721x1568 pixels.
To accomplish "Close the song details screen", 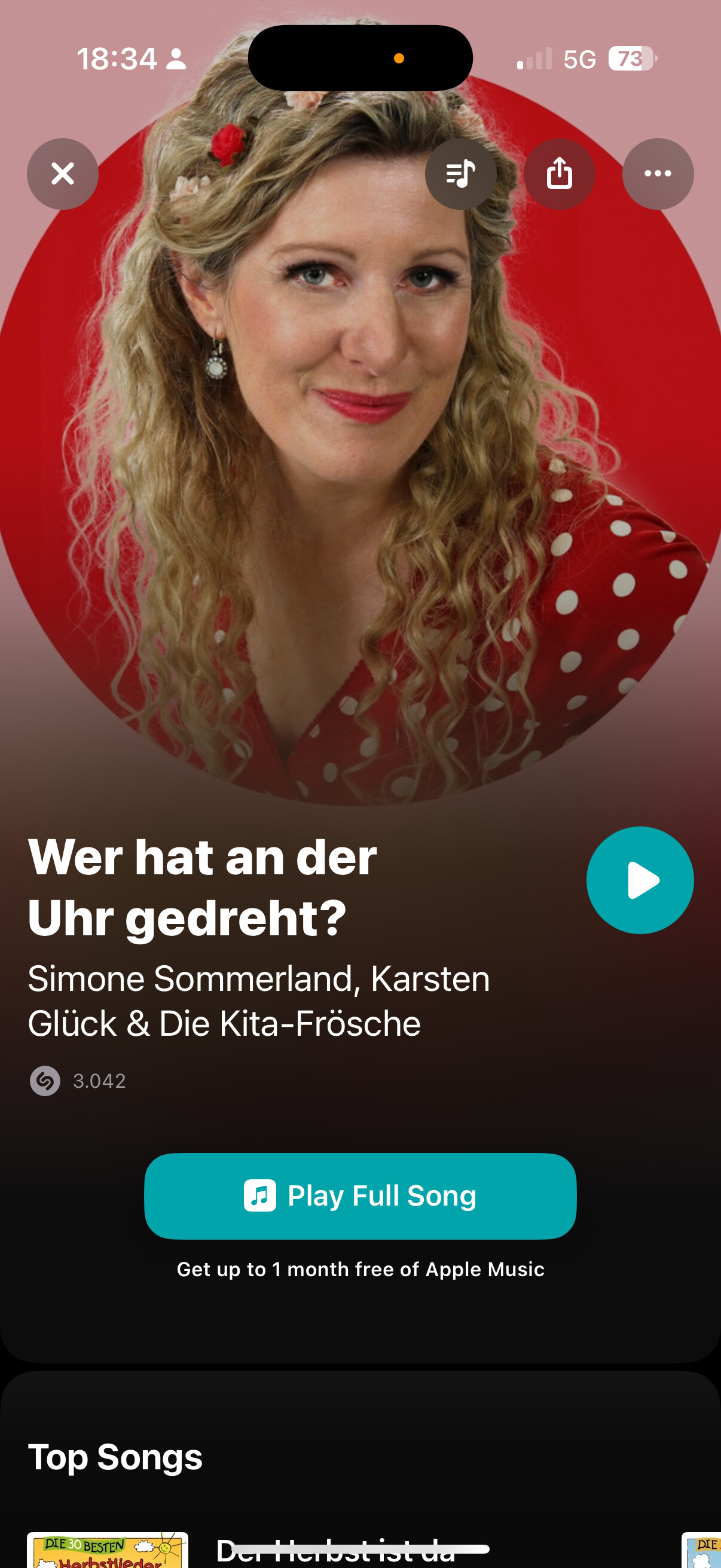I will pos(63,174).
